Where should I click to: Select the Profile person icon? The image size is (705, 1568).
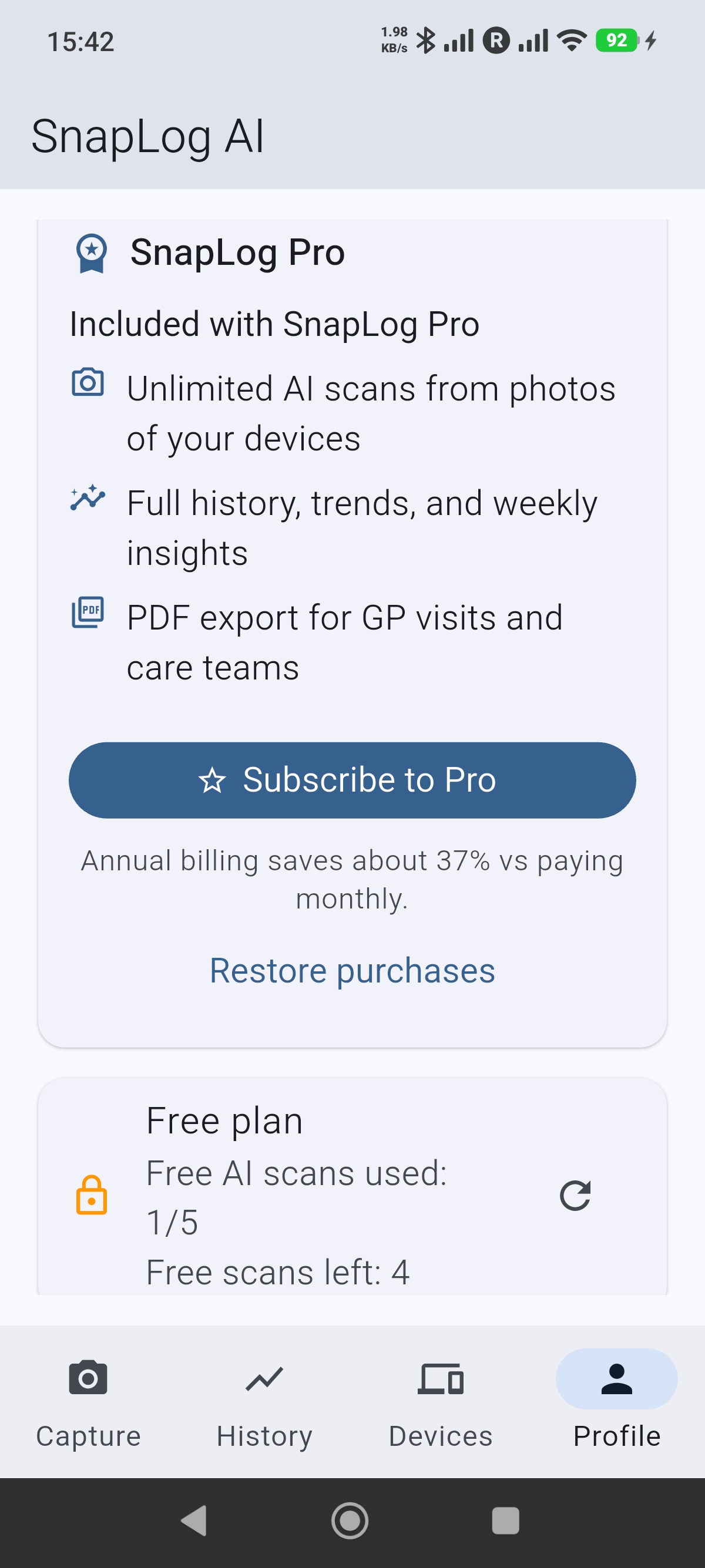(617, 1379)
